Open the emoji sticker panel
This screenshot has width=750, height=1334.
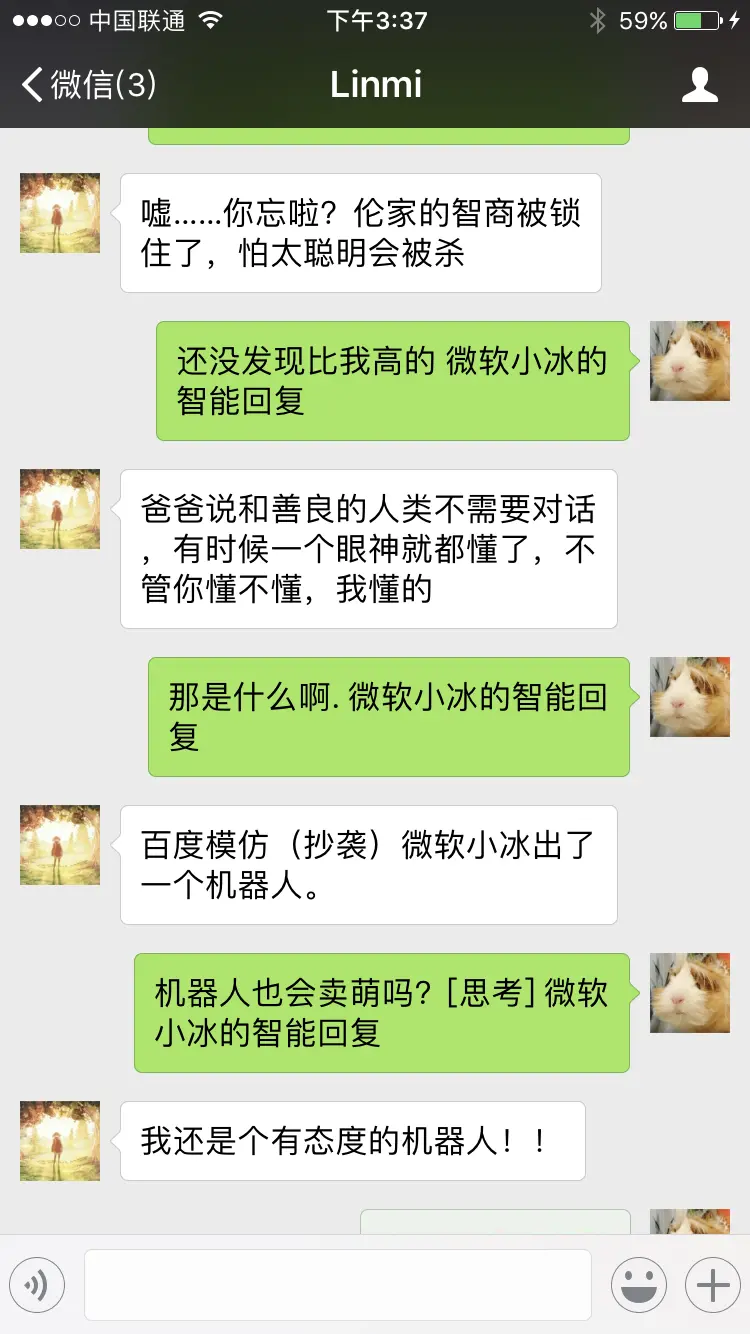[x=638, y=1285]
